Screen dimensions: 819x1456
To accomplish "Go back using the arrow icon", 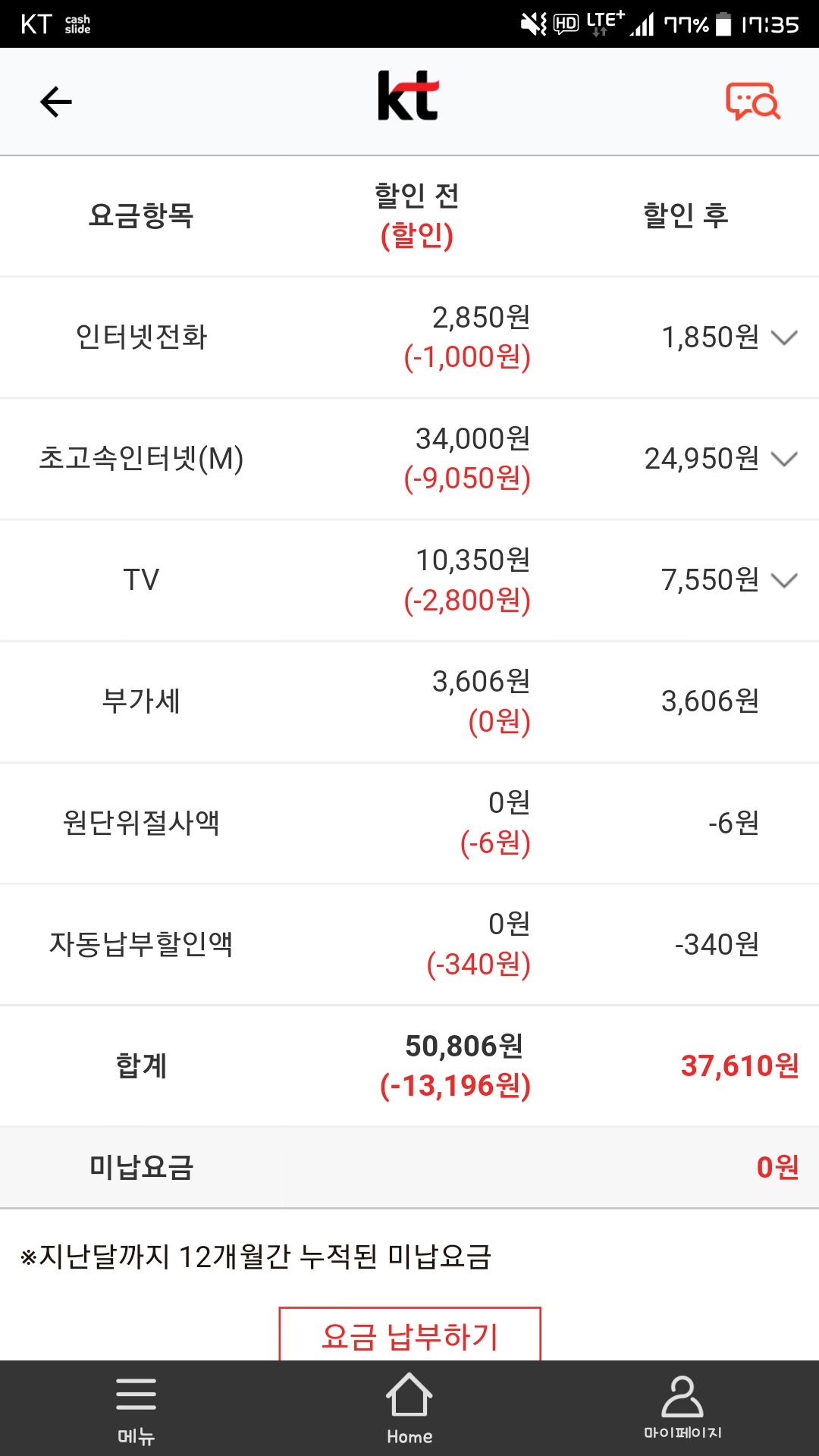I will click(x=55, y=102).
